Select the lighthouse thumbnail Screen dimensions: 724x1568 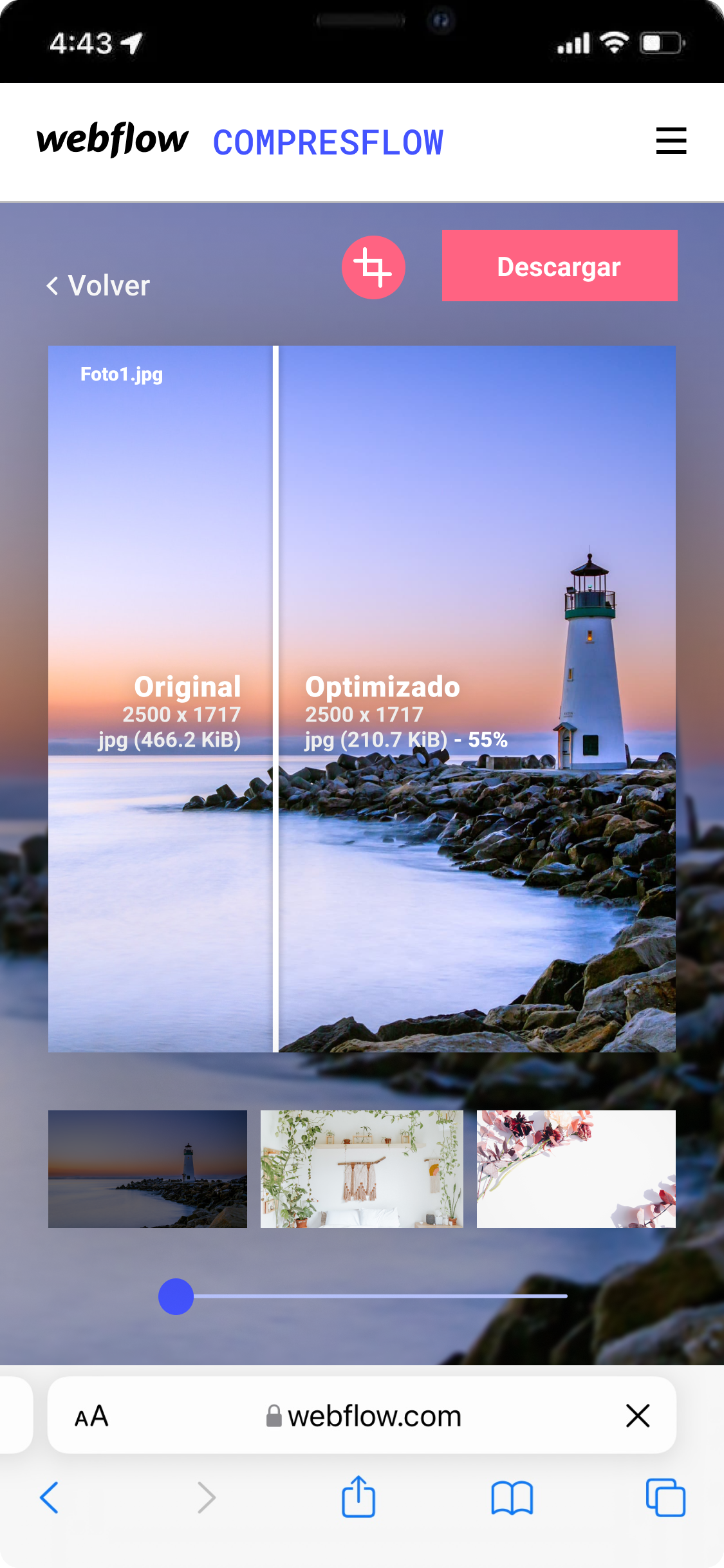click(147, 1169)
